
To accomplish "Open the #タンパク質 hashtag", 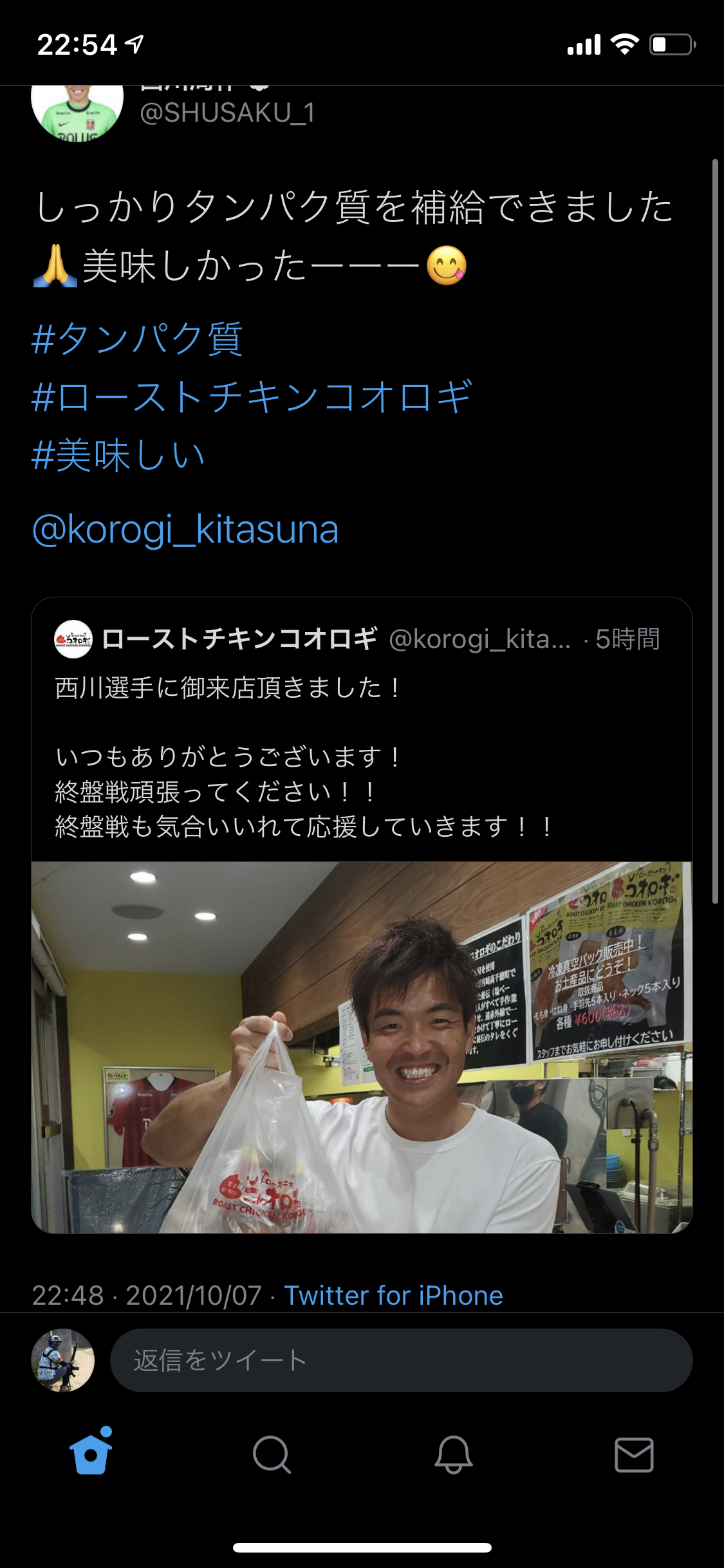I will click(x=137, y=339).
